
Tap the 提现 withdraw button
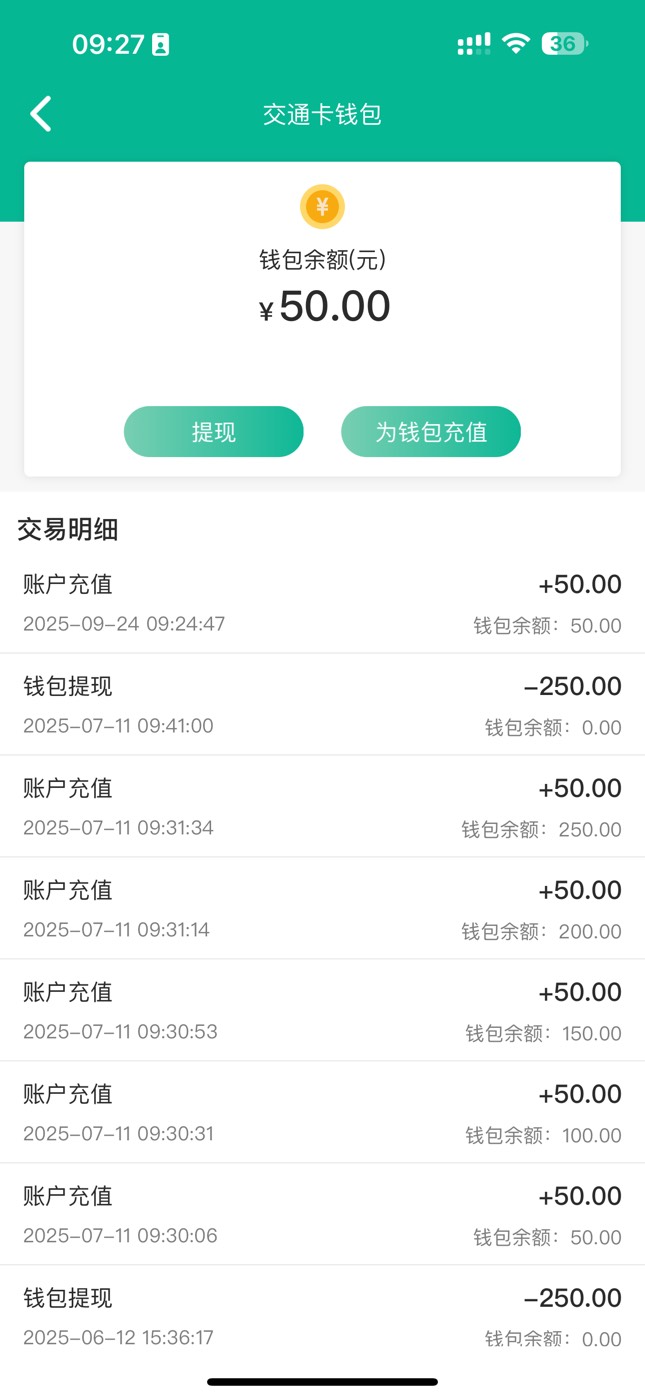coord(214,432)
